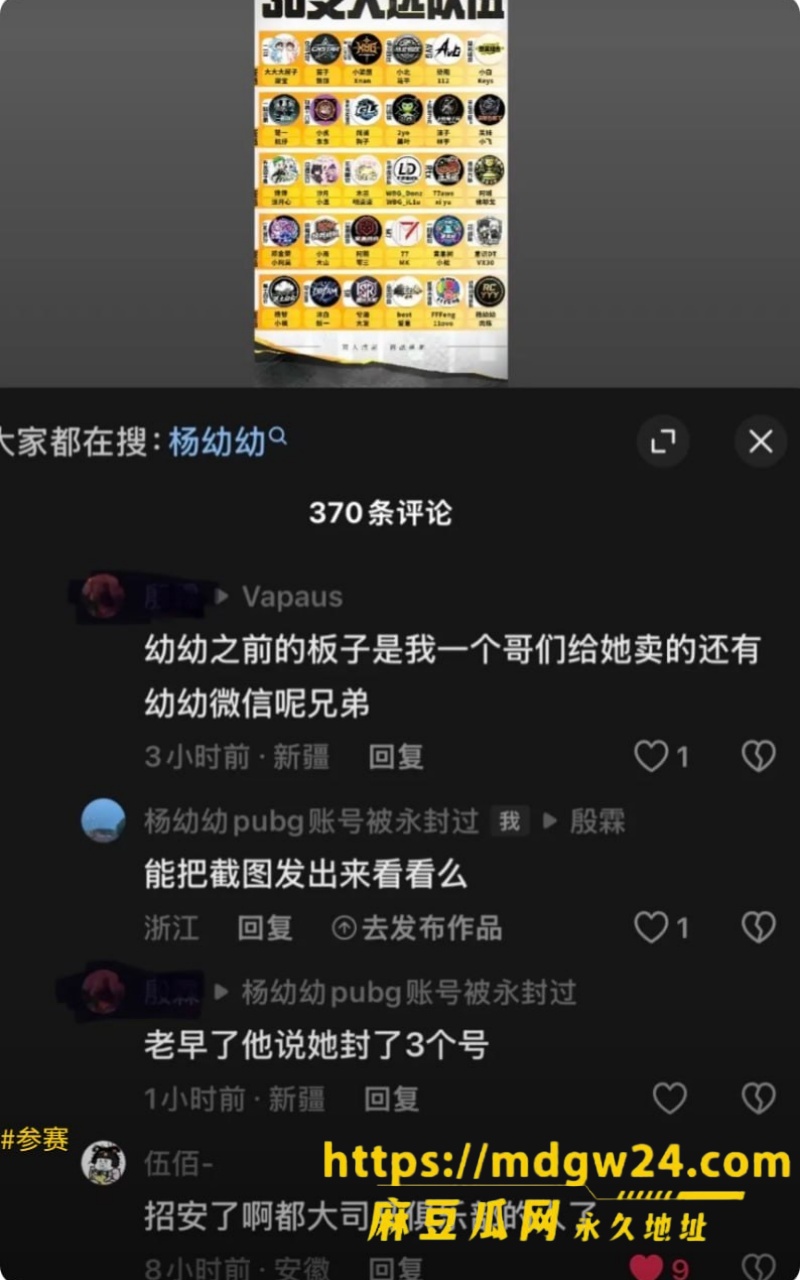The width and height of the screenshot is (800, 1280).
Task: Open the 殷霖 username link
Action: (x=597, y=822)
